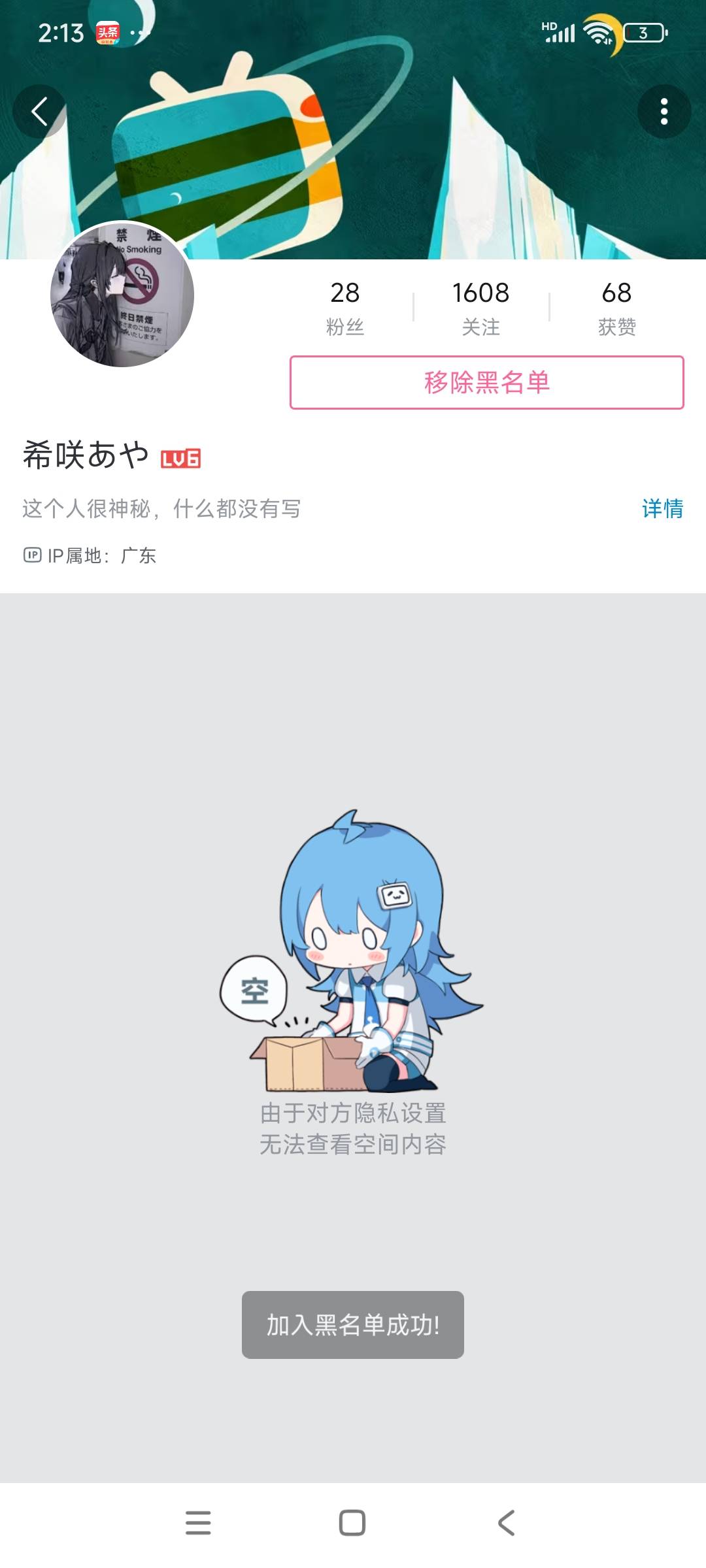The height and width of the screenshot is (1568, 706).
Task: Open the system recent apps menu
Action: pyautogui.click(x=198, y=1523)
